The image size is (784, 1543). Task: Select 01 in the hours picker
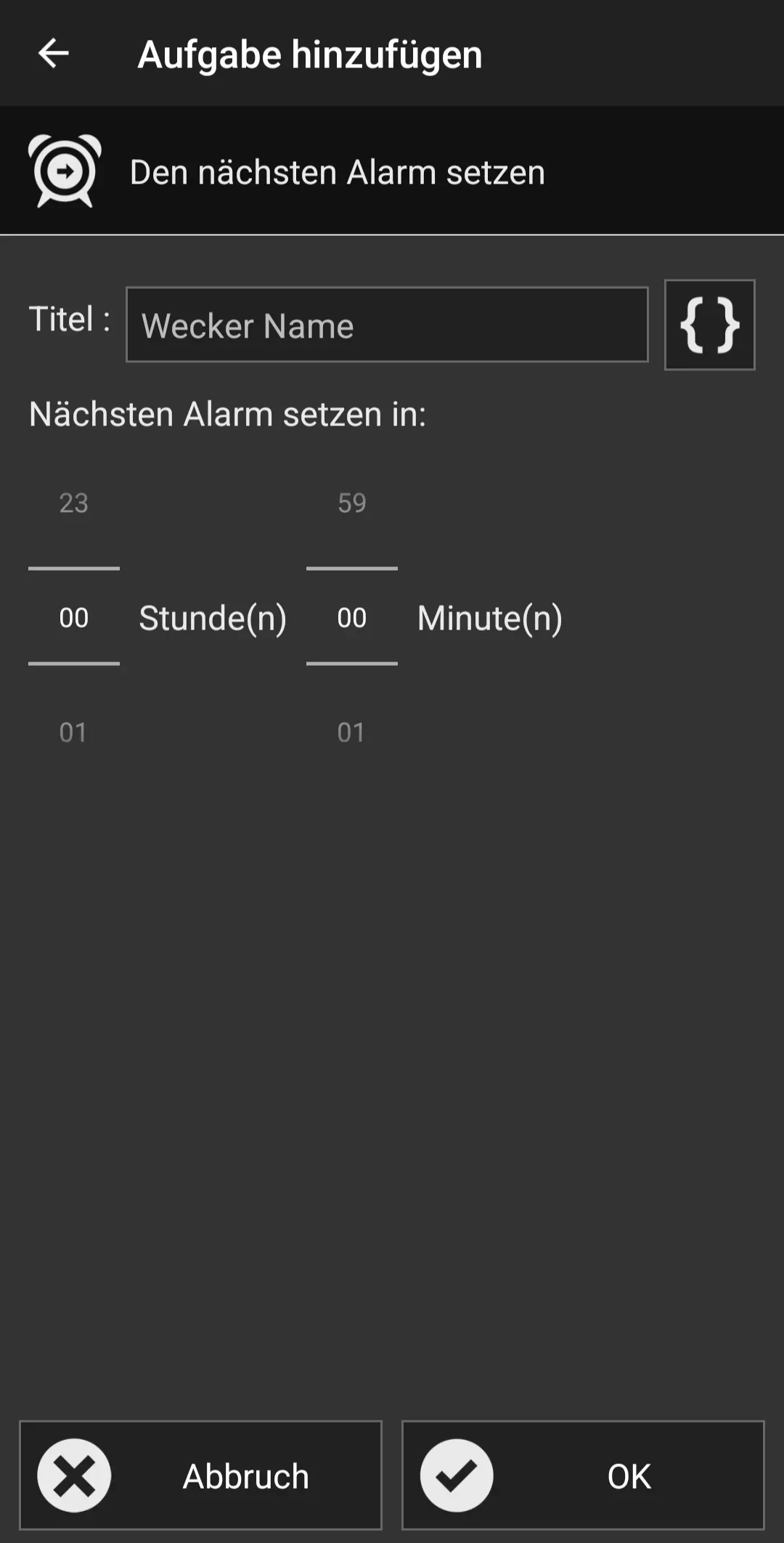click(x=73, y=732)
